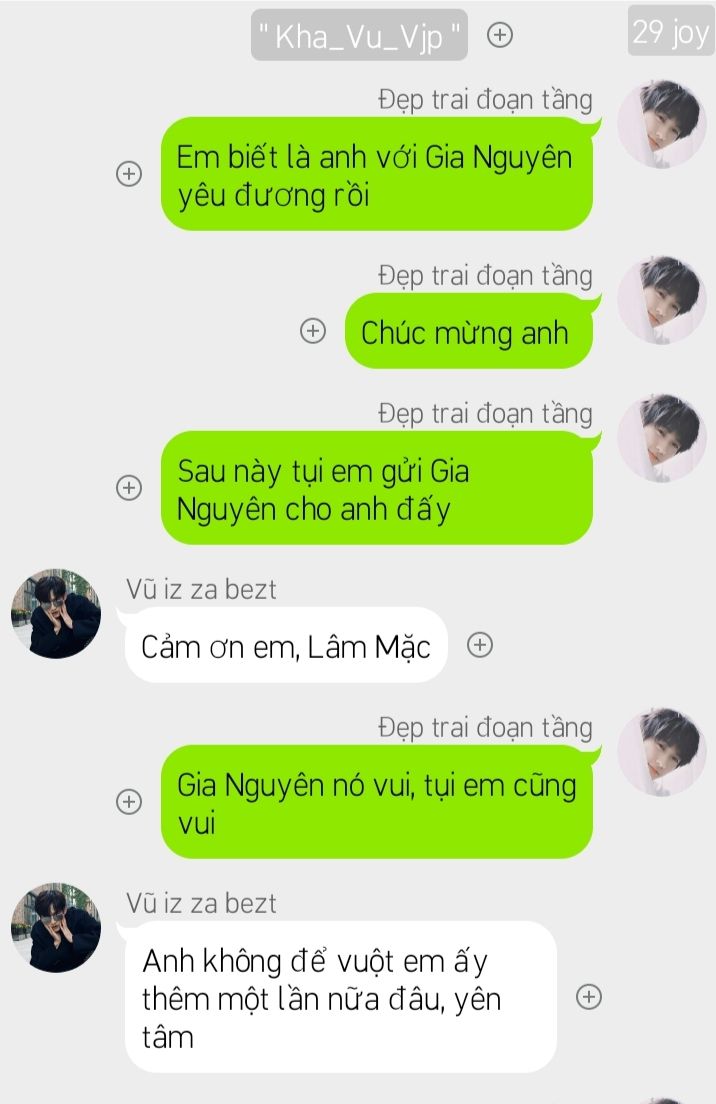Tap the plus icon beside "Cảm ơn em, Lâm Mặc"
Image resolution: width=716 pixels, height=1104 pixels.
tap(481, 645)
